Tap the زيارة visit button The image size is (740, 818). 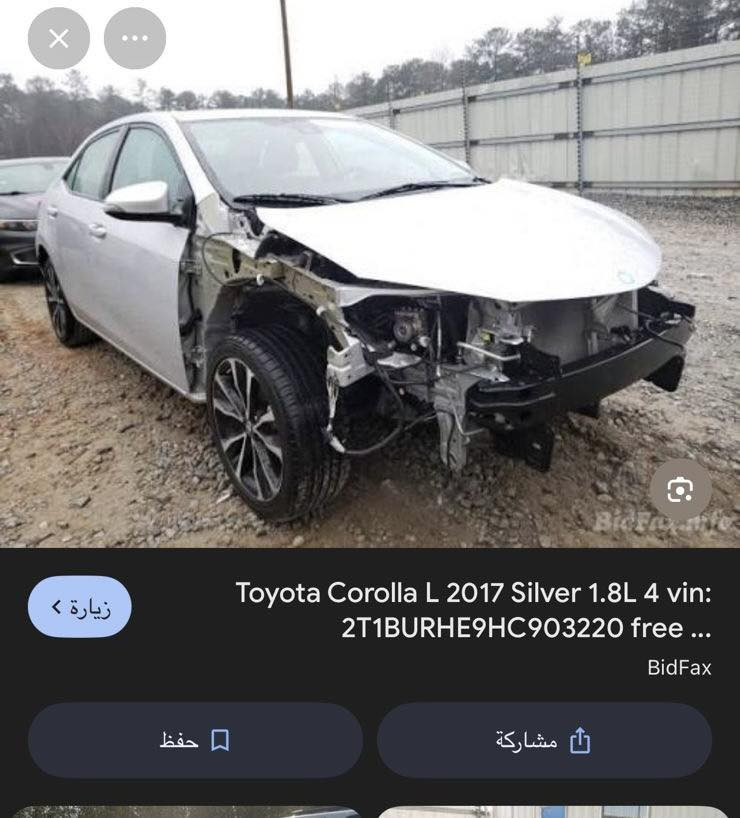(80, 607)
